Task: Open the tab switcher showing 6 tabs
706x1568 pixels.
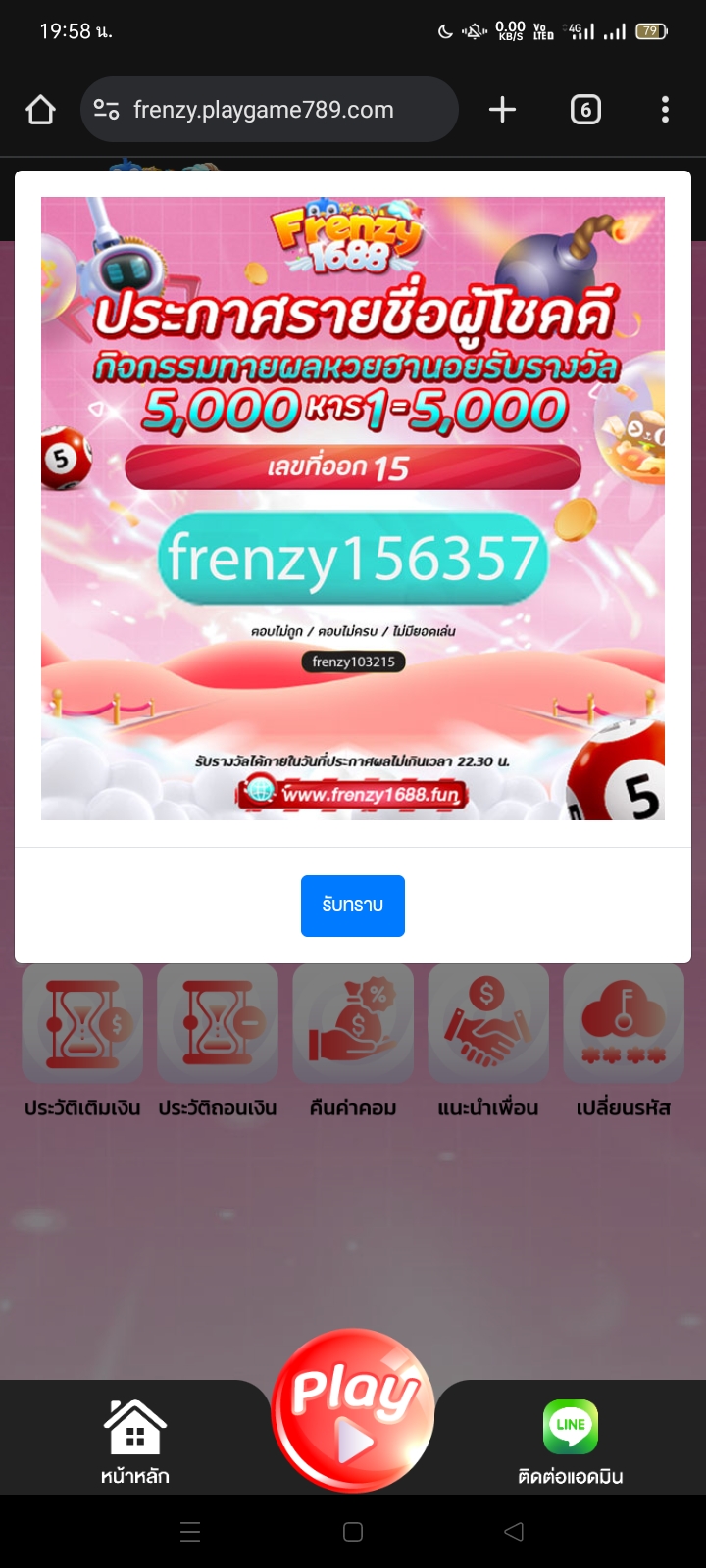Action: [x=585, y=110]
